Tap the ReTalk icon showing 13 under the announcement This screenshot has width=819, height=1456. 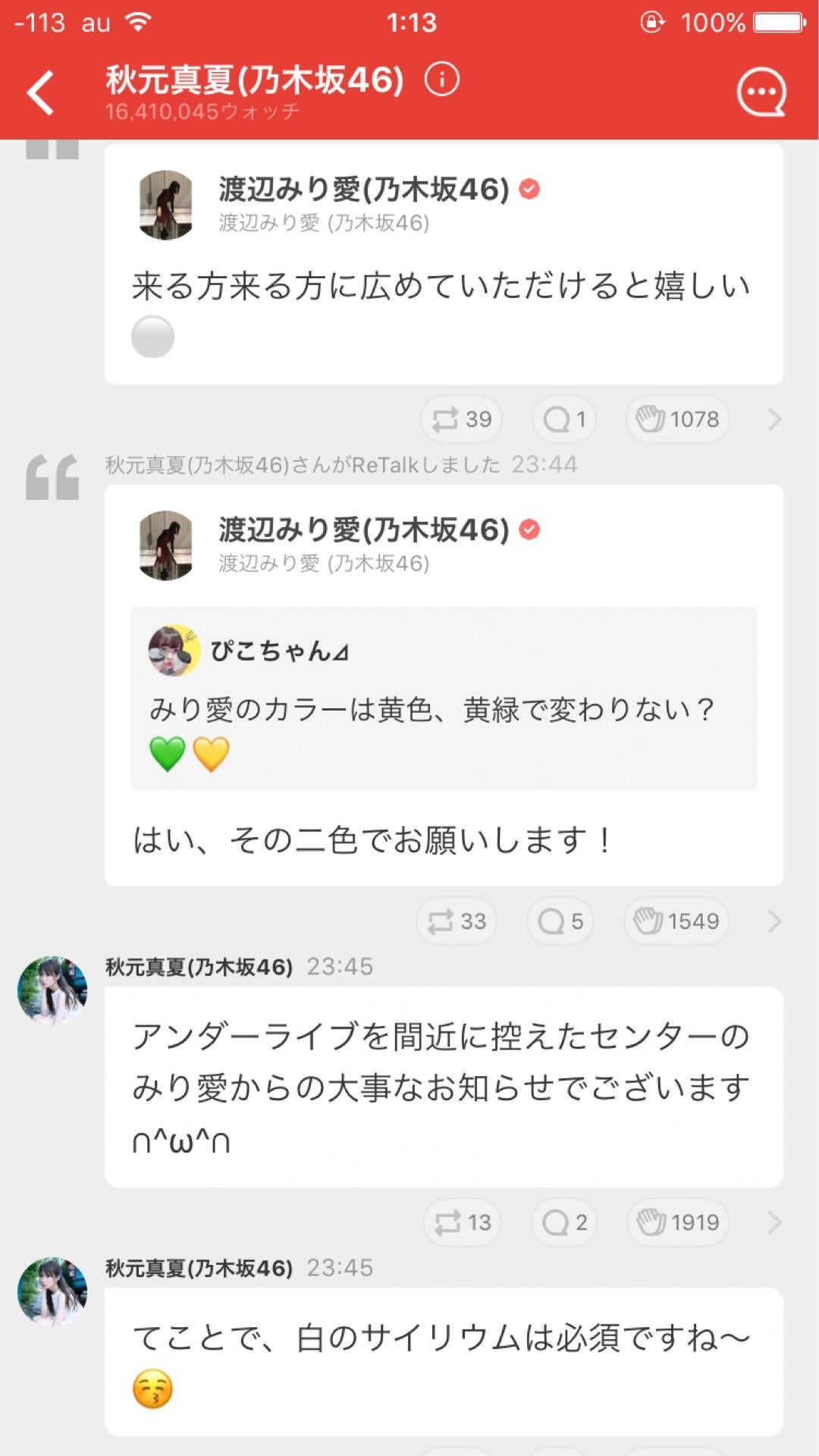coord(461,1222)
